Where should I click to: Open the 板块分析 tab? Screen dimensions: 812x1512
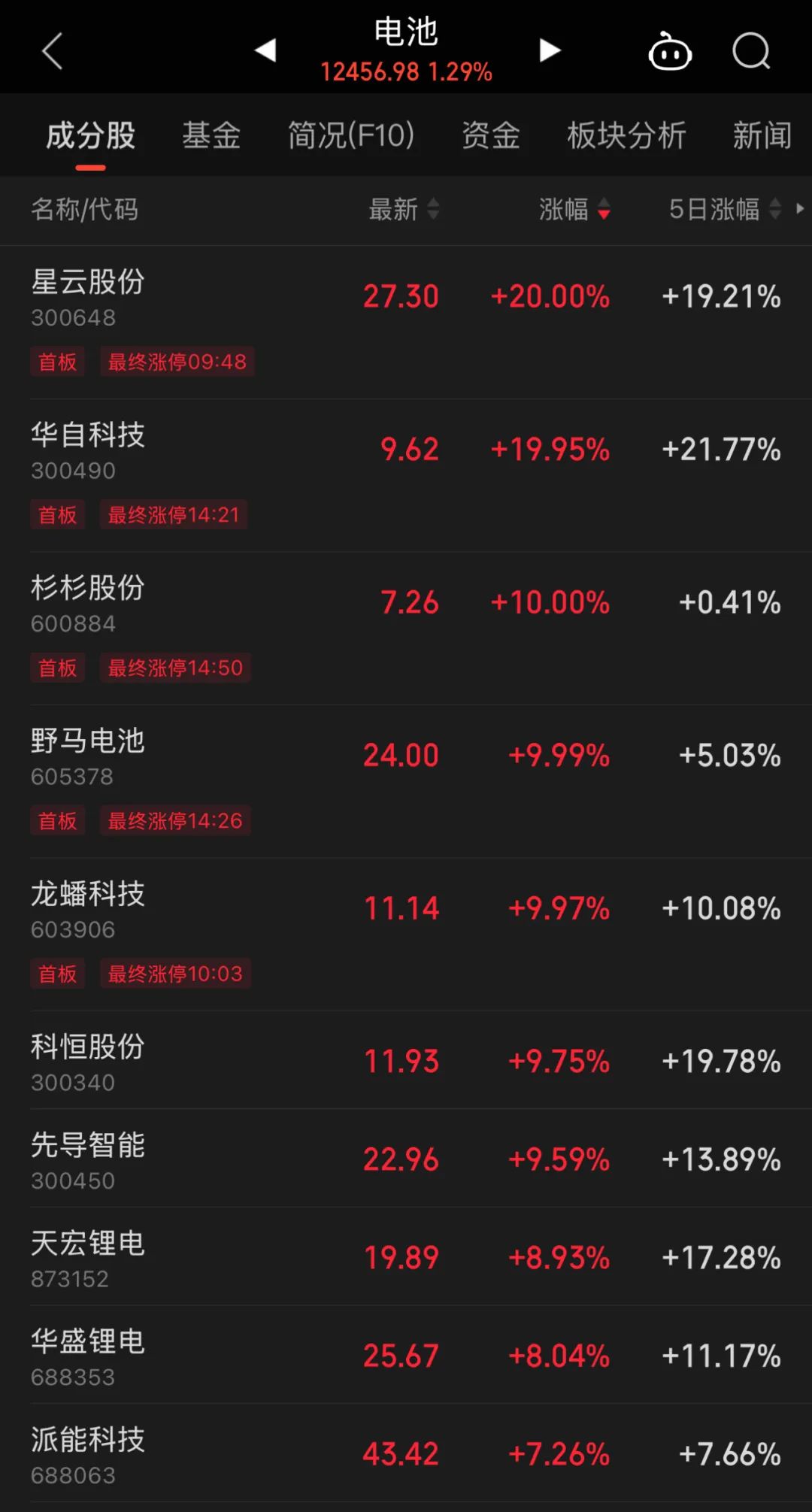[626, 135]
